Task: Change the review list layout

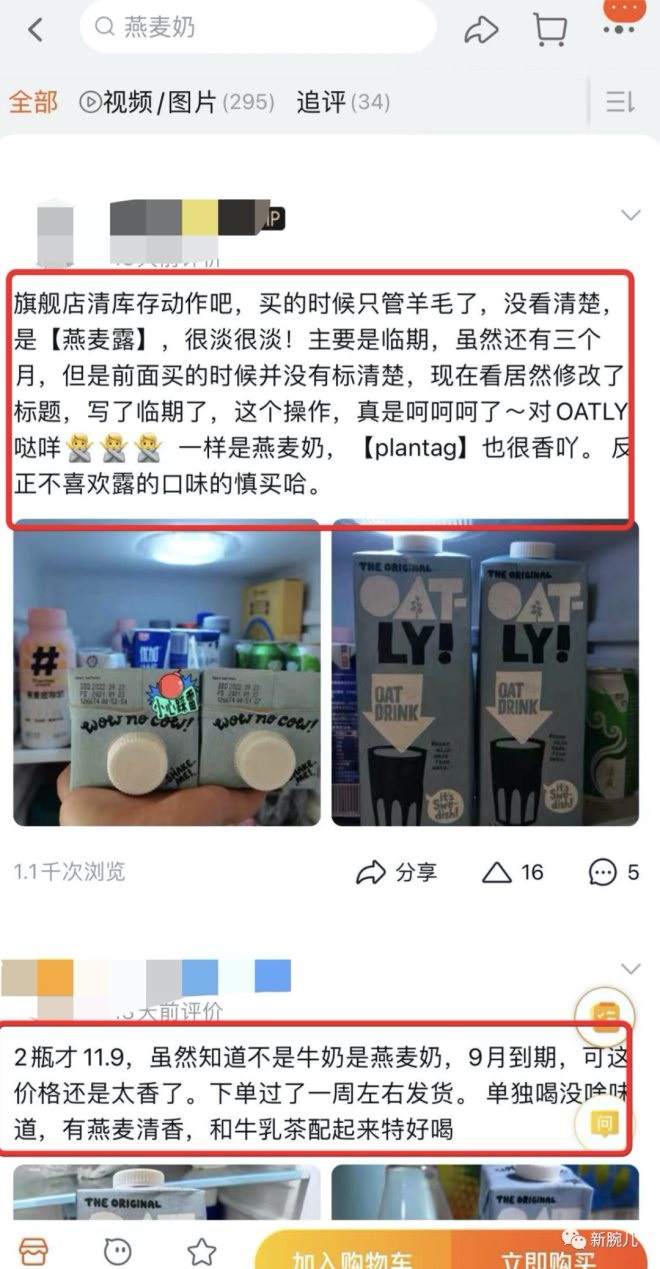Action: [620, 102]
